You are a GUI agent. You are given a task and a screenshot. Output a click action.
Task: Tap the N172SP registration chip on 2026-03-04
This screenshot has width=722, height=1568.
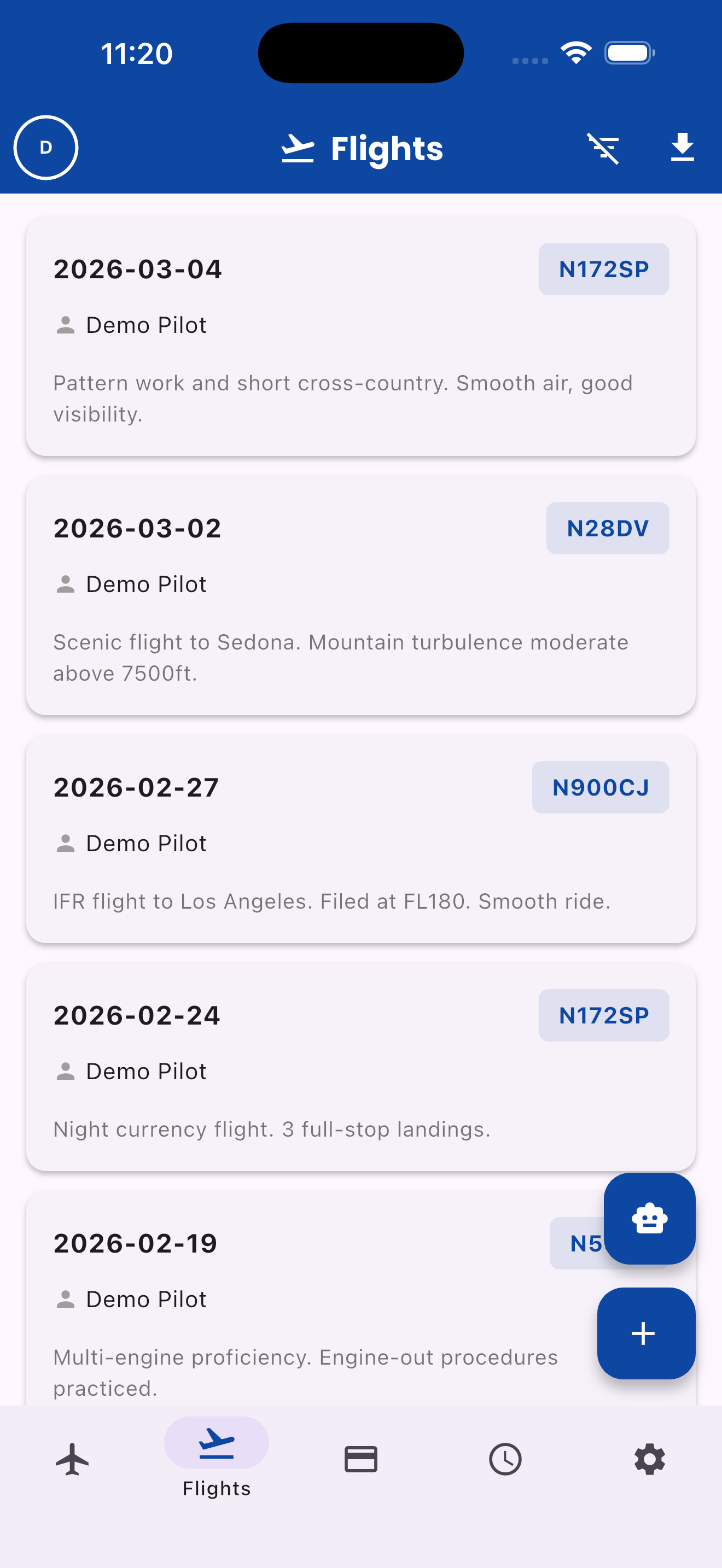click(603, 268)
